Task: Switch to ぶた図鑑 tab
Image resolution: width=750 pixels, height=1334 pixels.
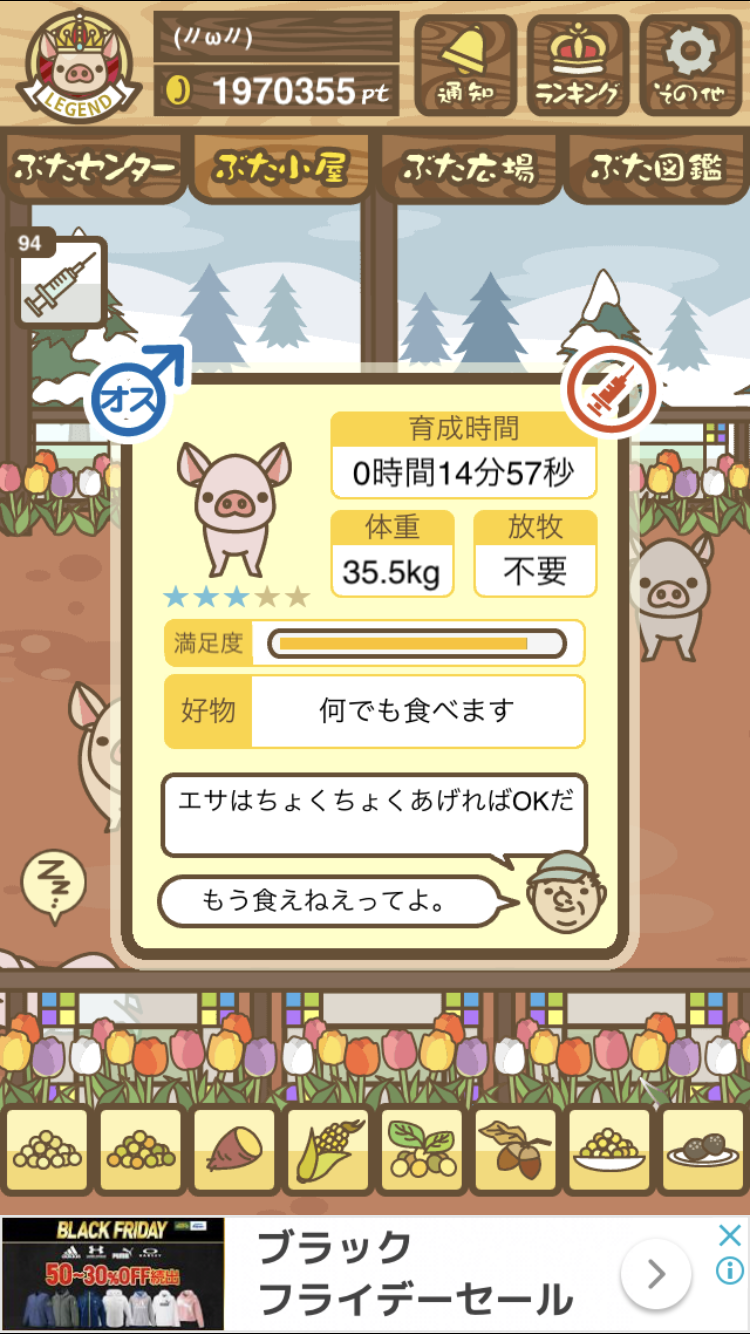Action: [x=655, y=169]
